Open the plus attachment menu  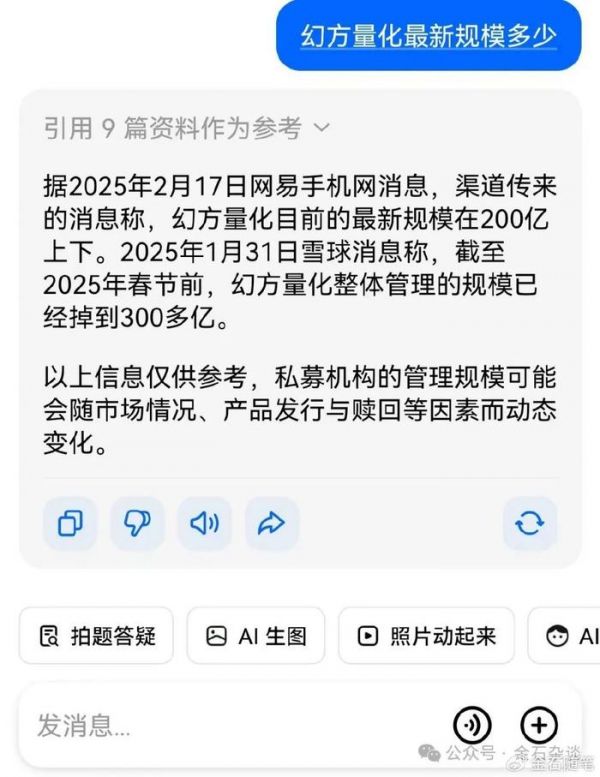[539, 724]
